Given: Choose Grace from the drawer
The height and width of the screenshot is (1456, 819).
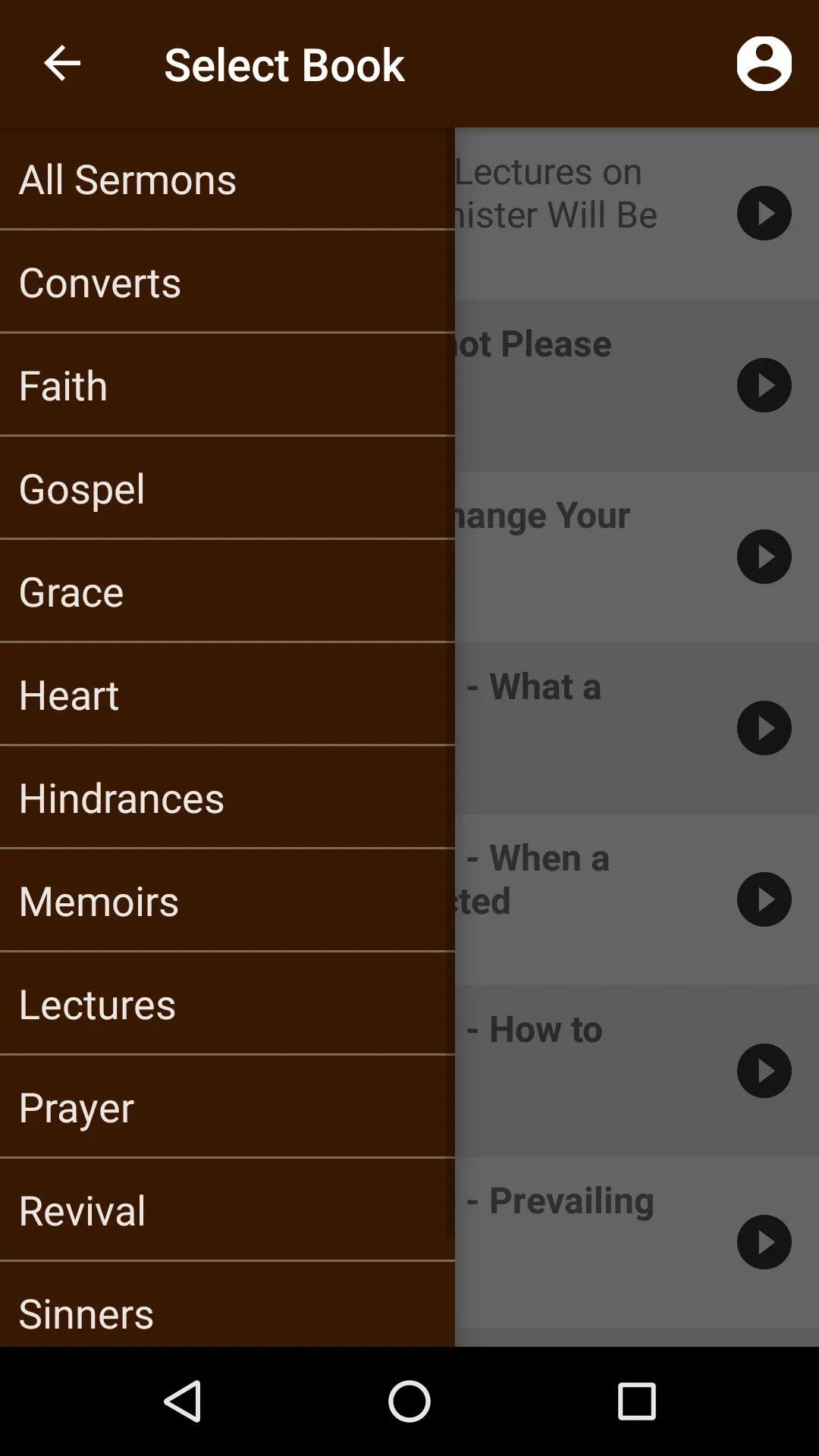Looking at the screenshot, I should pos(227,591).
